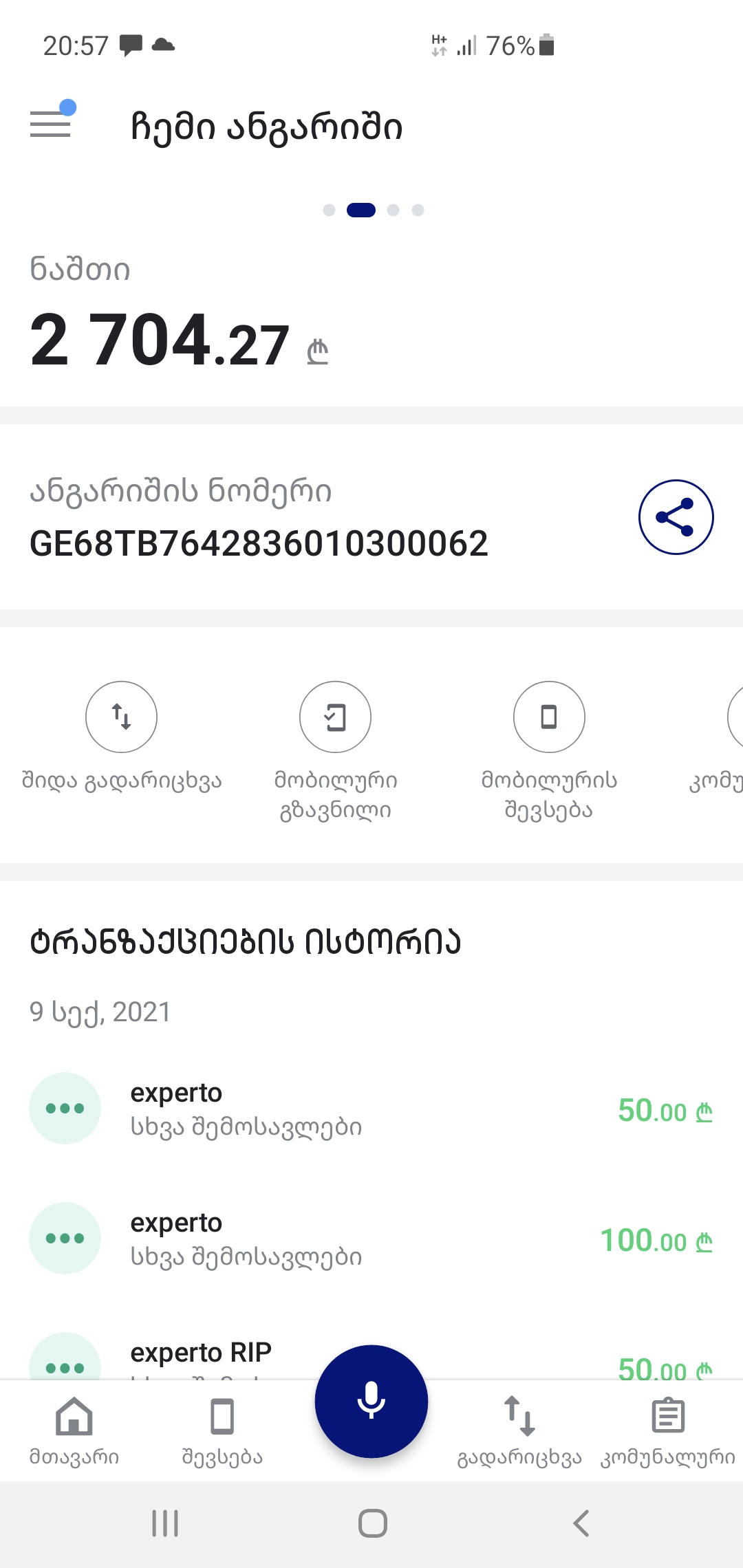The height and width of the screenshot is (1568, 743).
Task: Open მობილური გზავნილი option
Action: [335, 717]
